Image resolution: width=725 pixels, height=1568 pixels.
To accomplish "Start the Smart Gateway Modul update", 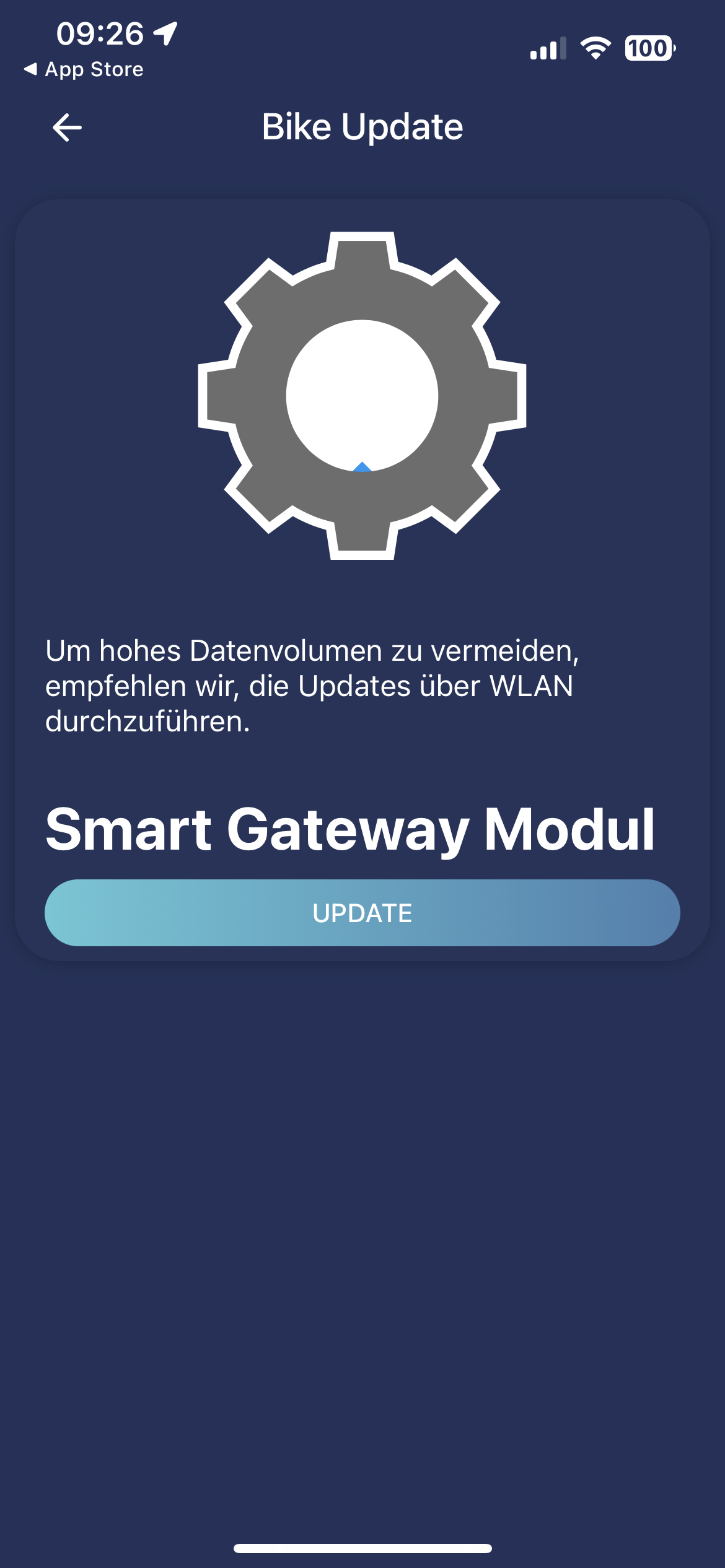I will (x=362, y=913).
